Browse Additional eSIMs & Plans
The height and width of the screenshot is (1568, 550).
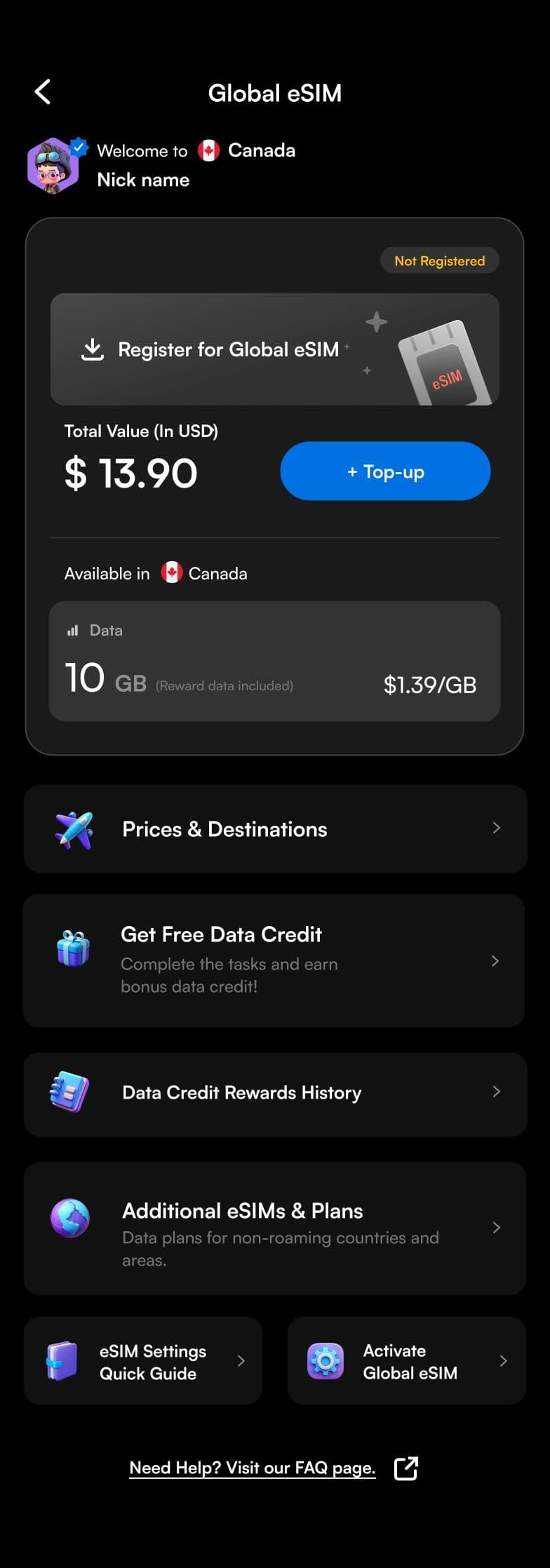point(275,1228)
